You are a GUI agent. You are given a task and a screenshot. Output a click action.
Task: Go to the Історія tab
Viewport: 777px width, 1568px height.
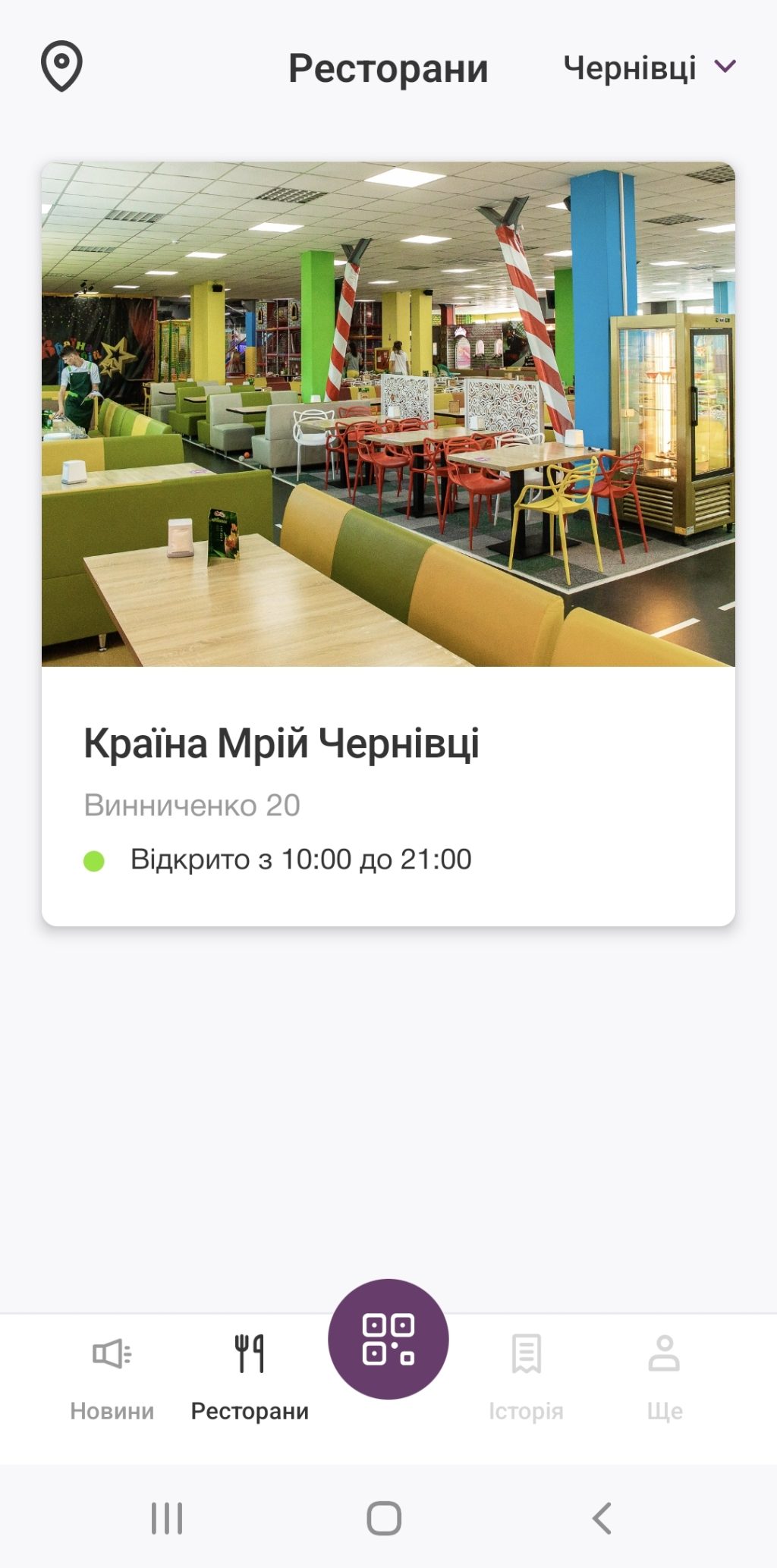[526, 1376]
